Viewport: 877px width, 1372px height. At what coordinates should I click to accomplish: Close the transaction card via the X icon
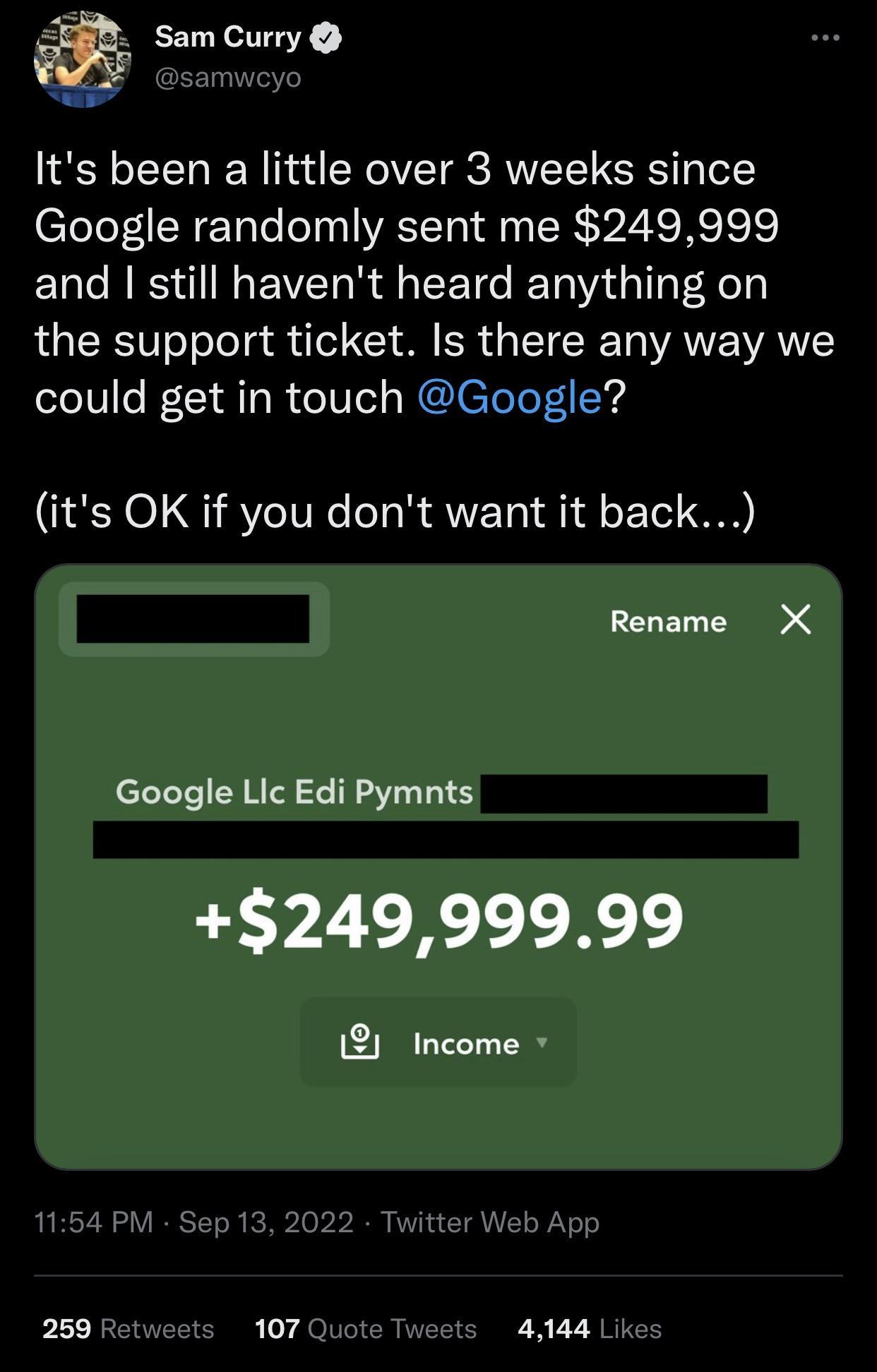[798, 622]
